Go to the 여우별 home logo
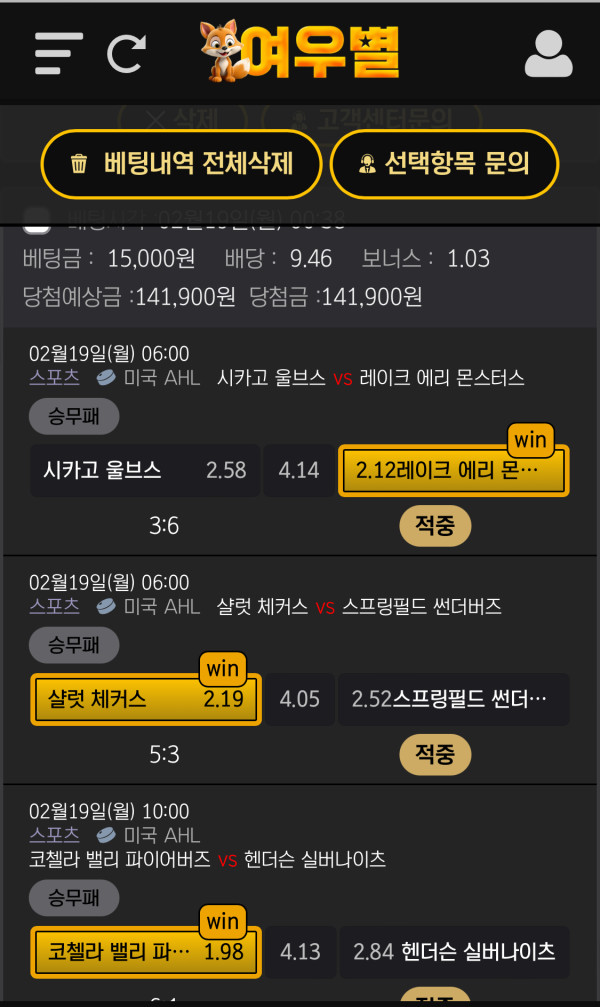The image size is (600, 1007). [300, 52]
